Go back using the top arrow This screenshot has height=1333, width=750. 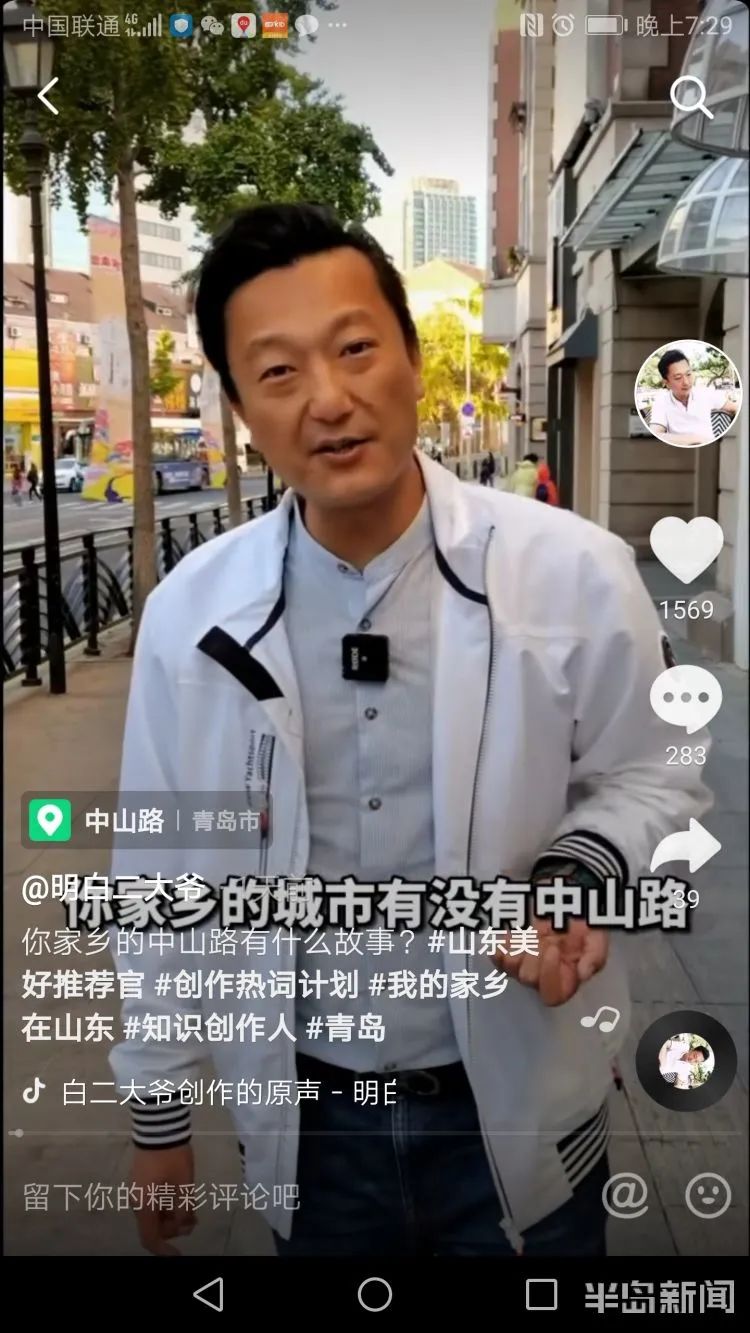[47, 96]
